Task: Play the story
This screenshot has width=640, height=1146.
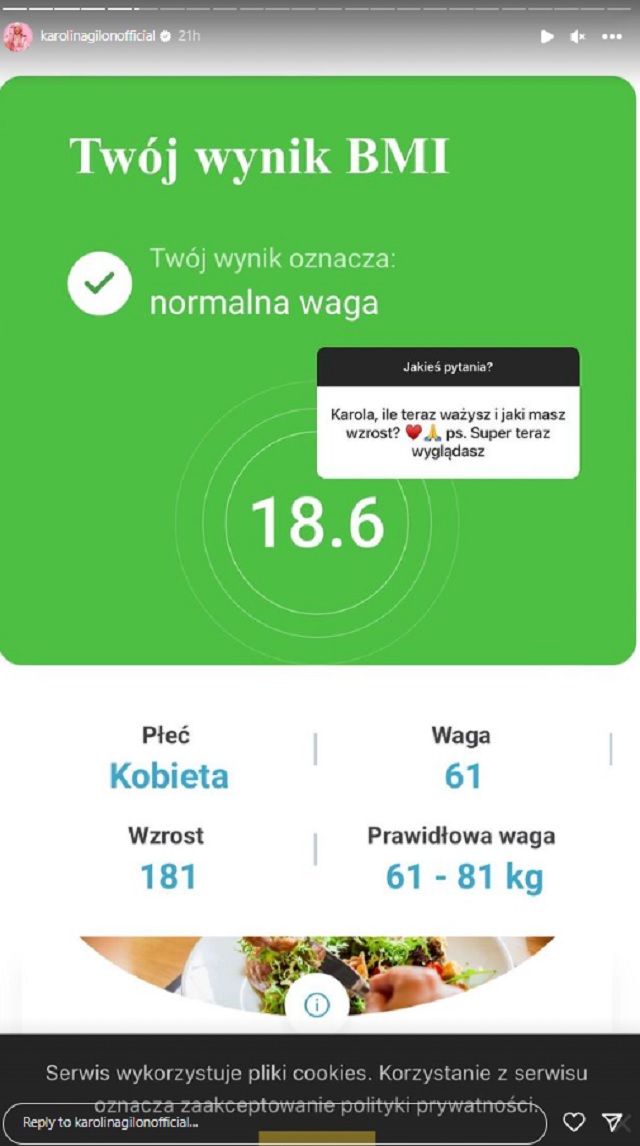Action: [x=547, y=36]
